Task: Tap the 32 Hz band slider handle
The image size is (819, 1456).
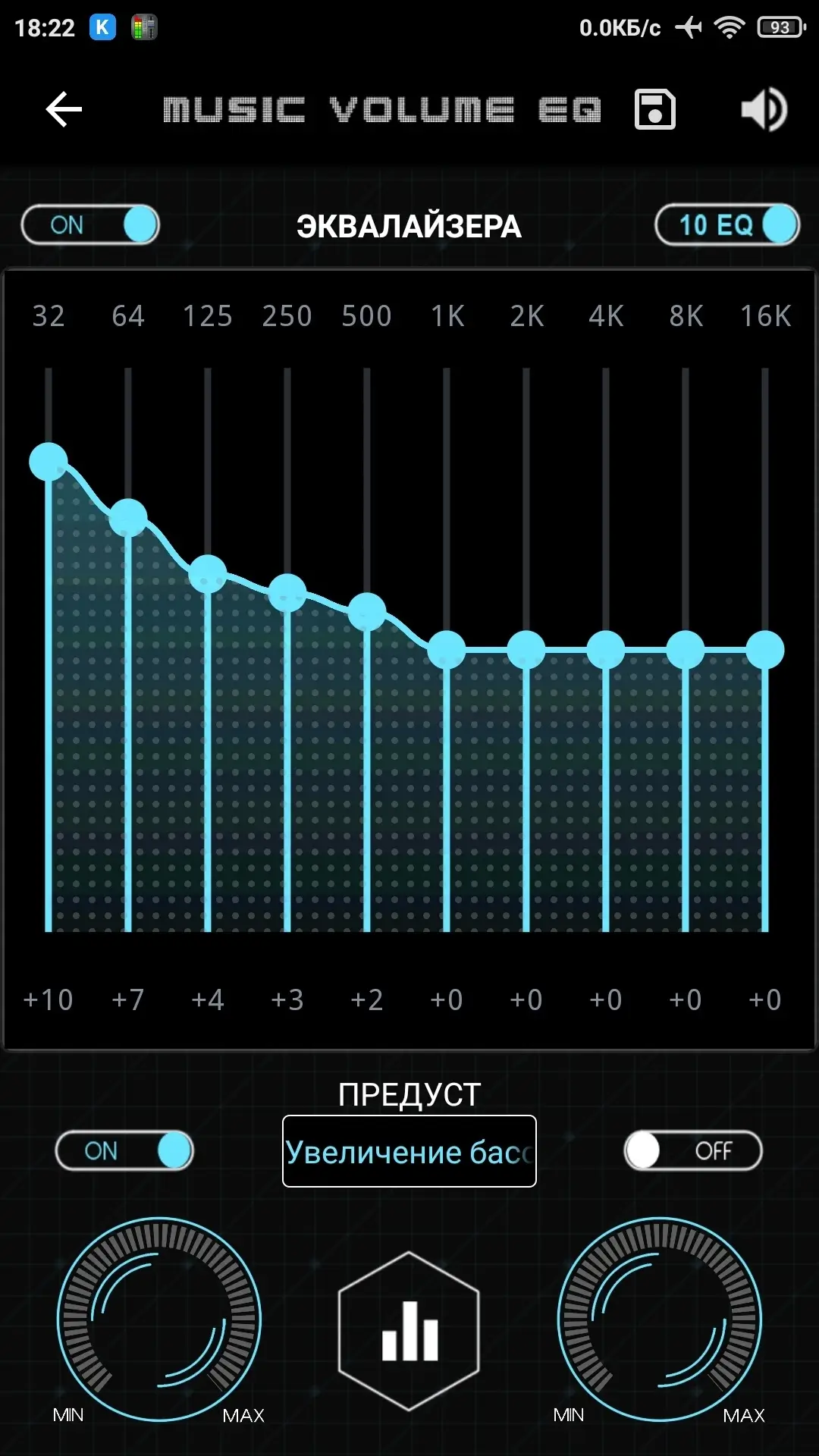Action: (x=49, y=462)
